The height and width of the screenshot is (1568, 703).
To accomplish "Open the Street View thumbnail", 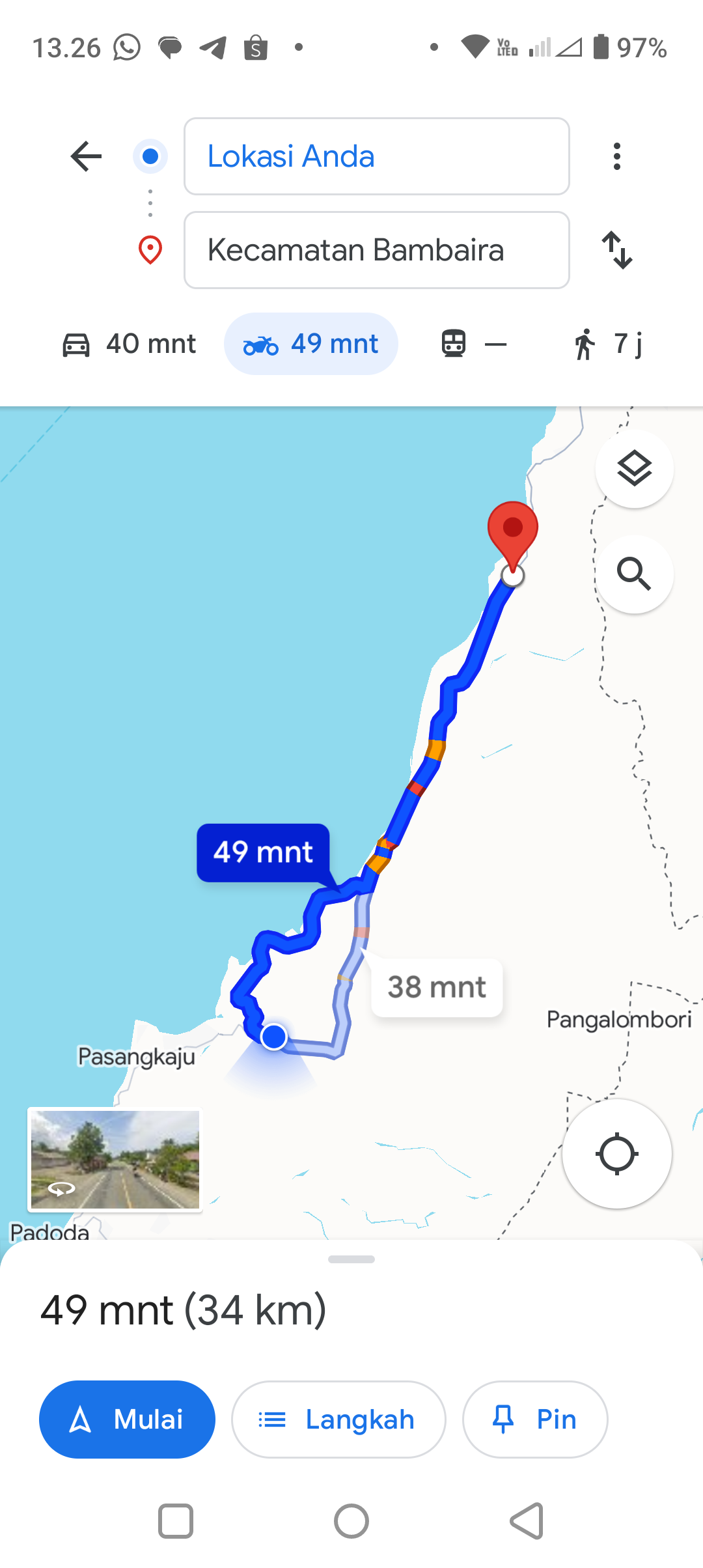I will 115,1160.
